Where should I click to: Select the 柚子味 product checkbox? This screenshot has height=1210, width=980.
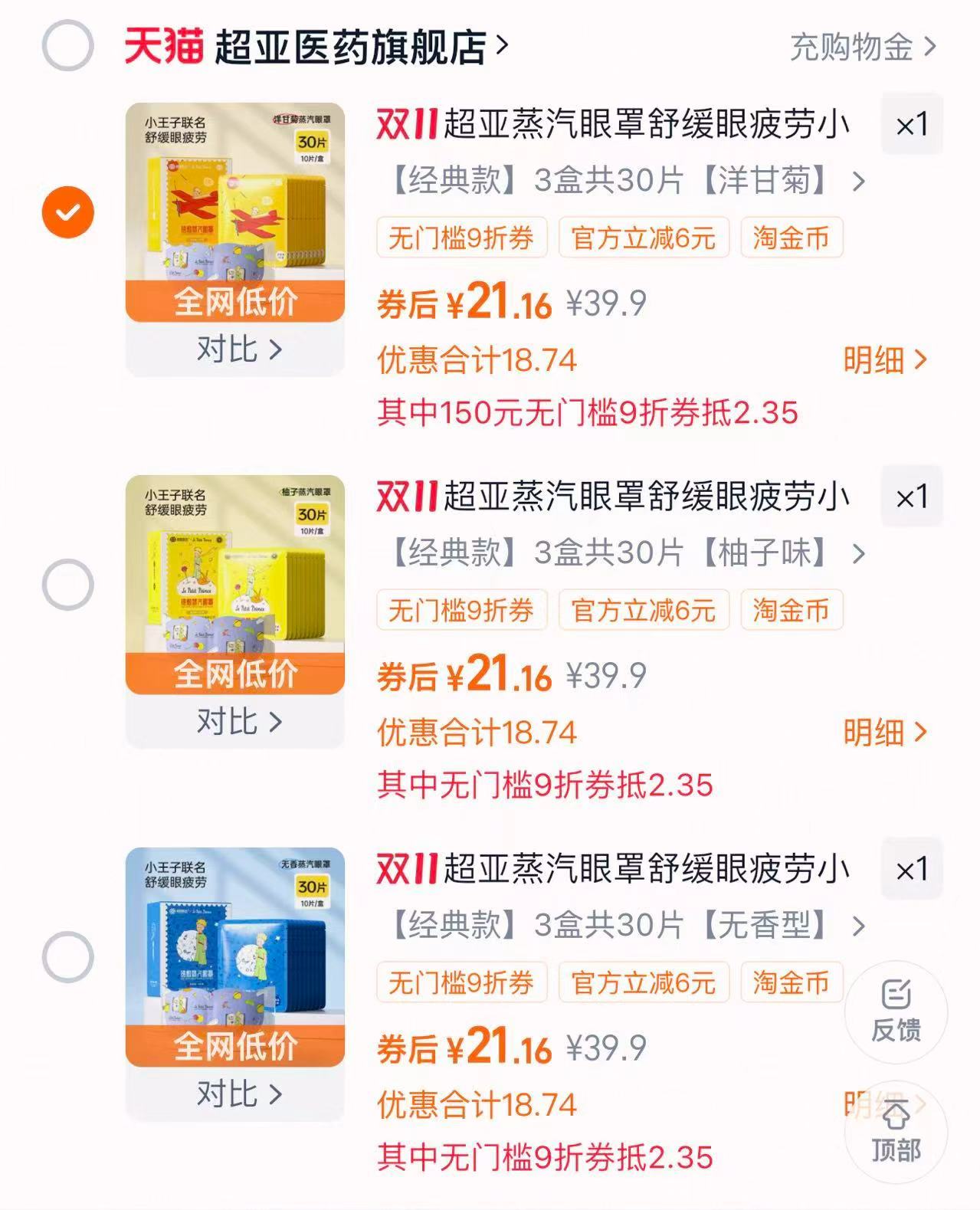68,582
